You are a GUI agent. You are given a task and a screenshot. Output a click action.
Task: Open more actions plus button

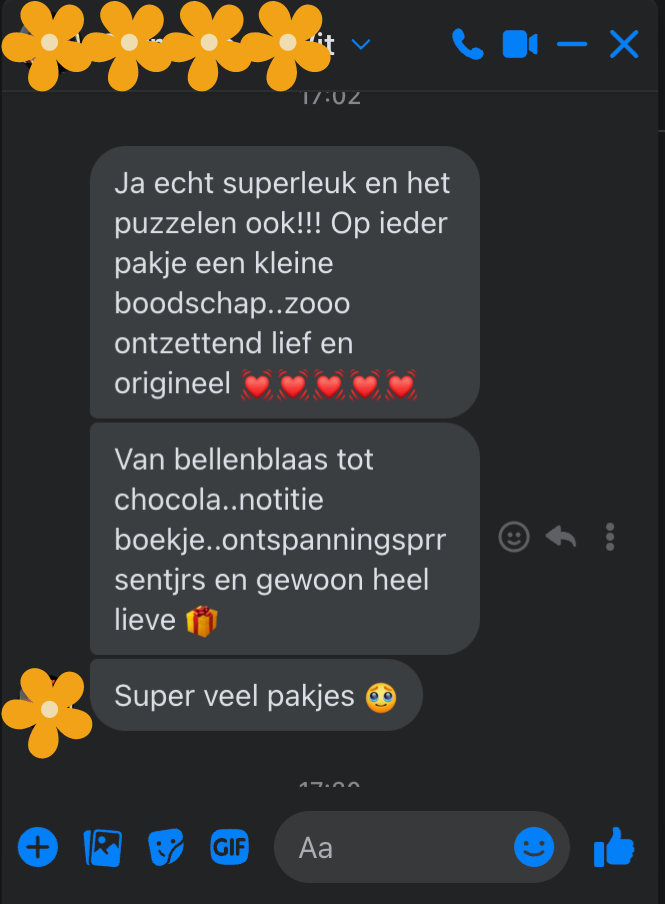click(x=38, y=848)
